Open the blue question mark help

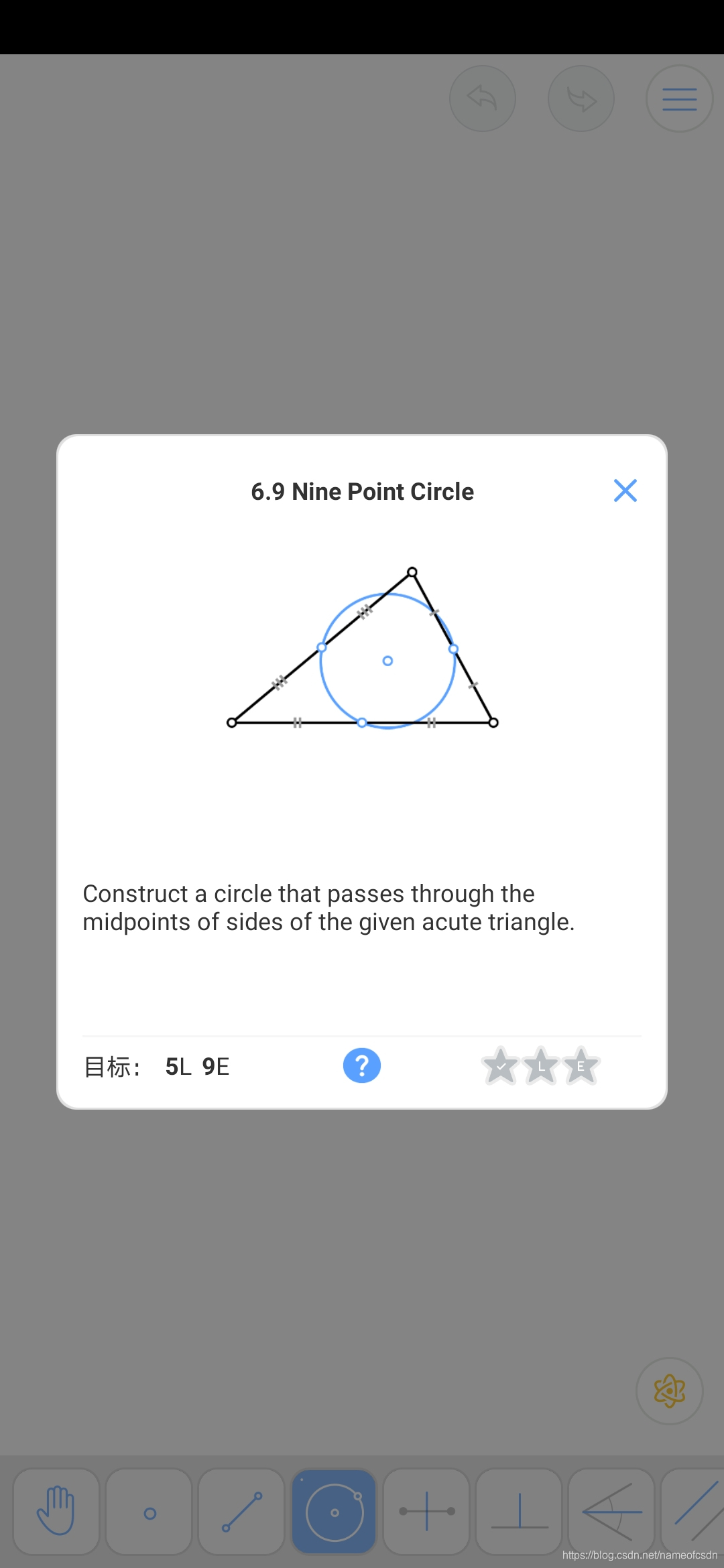[362, 1065]
